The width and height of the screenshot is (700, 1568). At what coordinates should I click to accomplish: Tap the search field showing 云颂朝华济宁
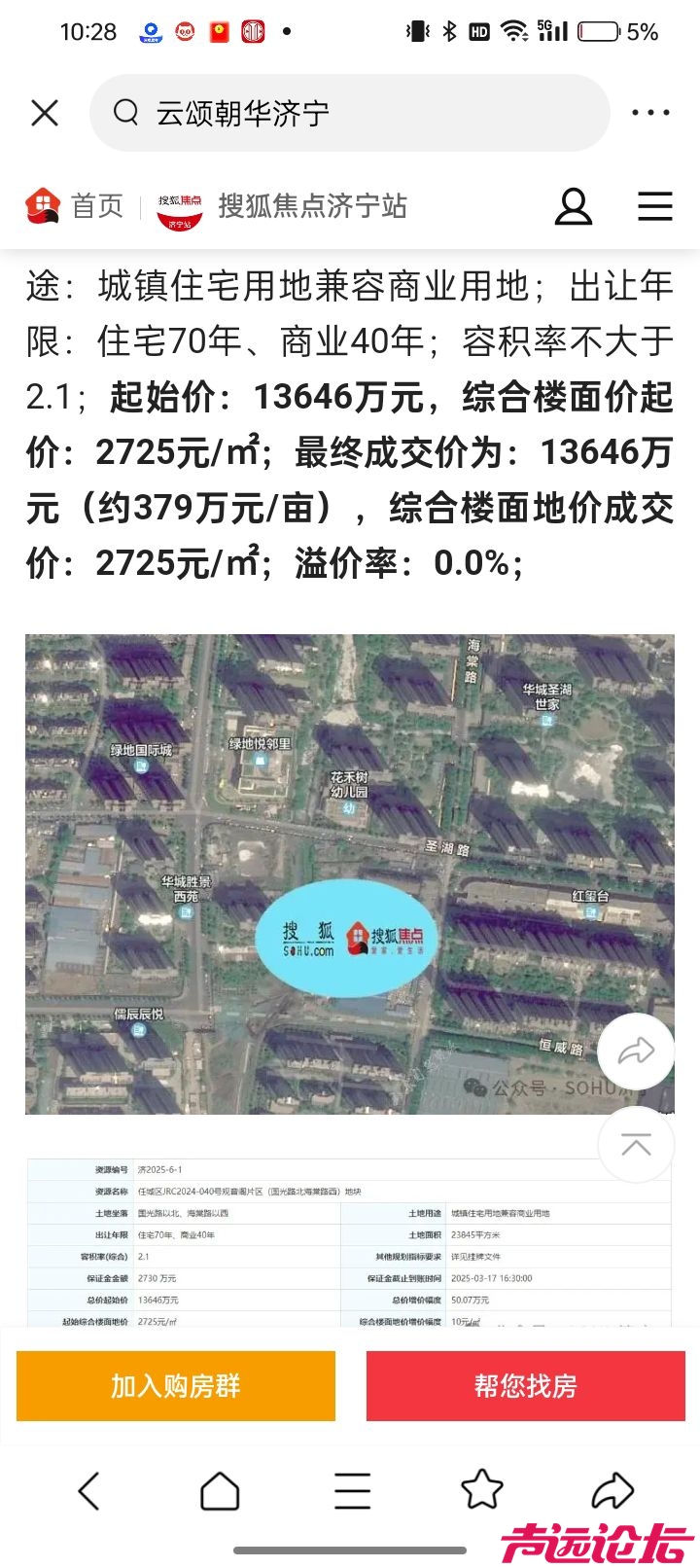tap(350, 113)
